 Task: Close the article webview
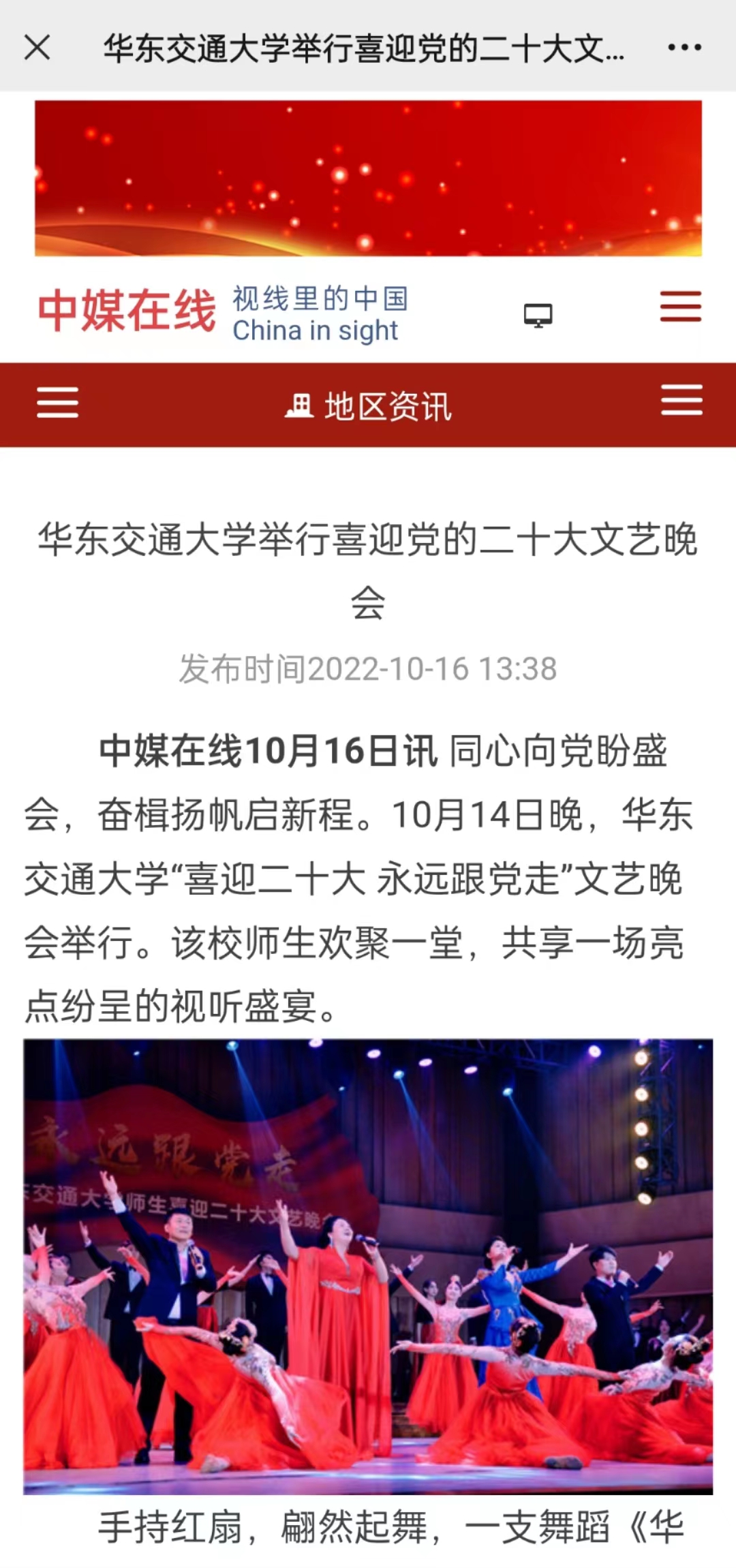[37, 48]
